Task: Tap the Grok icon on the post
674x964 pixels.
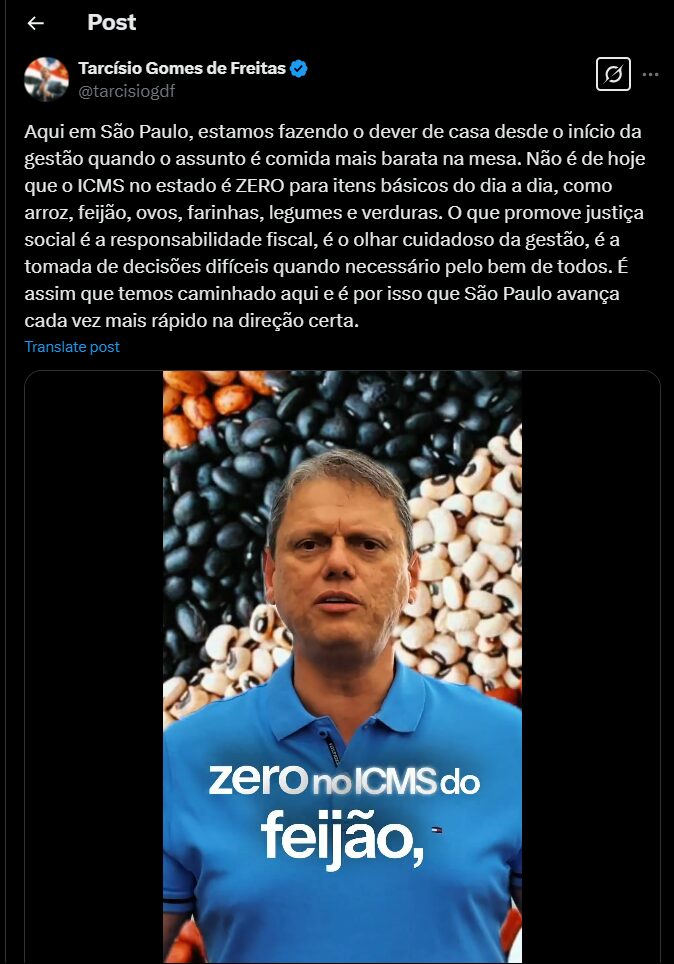Action: [613, 74]
